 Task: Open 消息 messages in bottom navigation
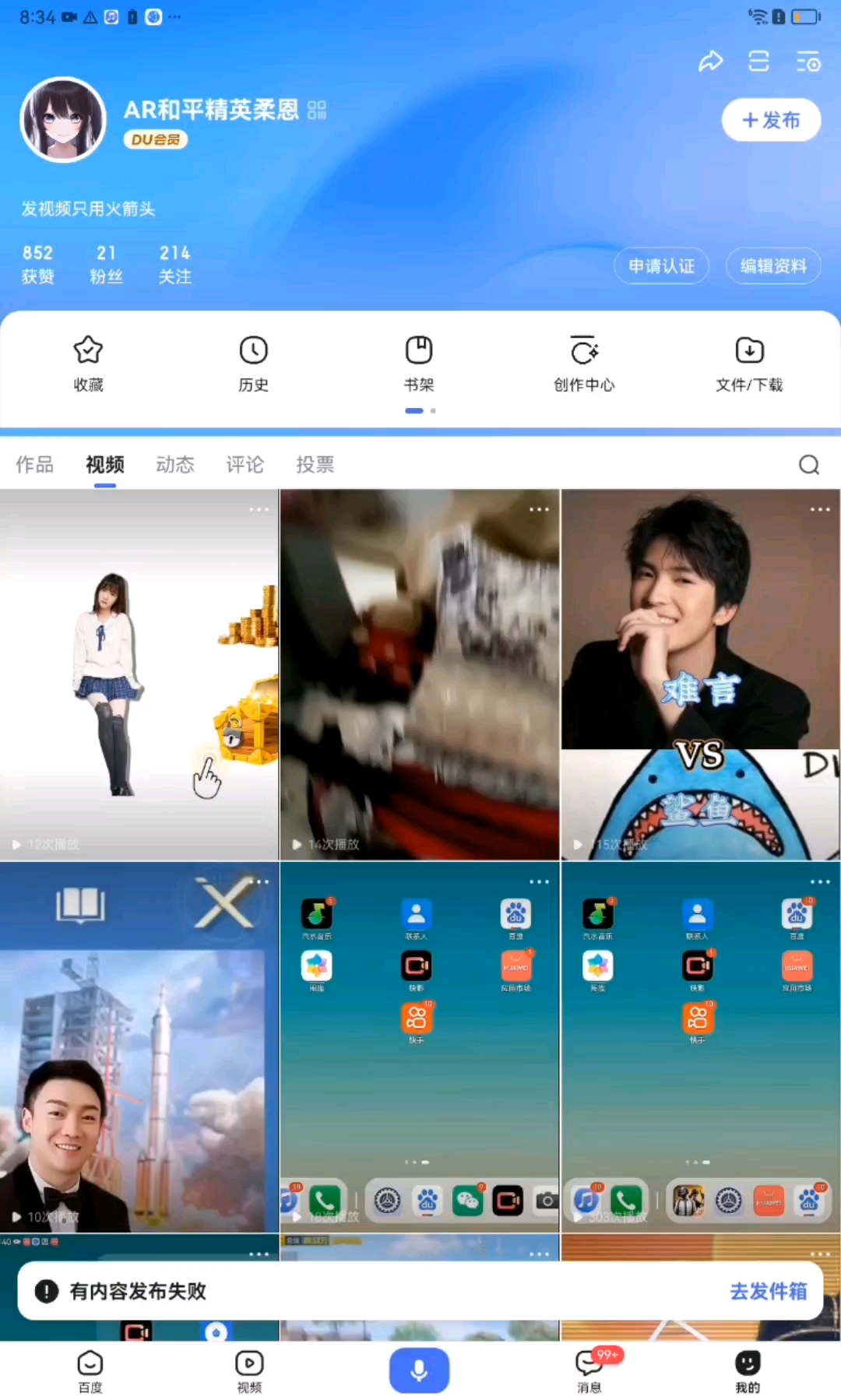tap(590, 1373)
